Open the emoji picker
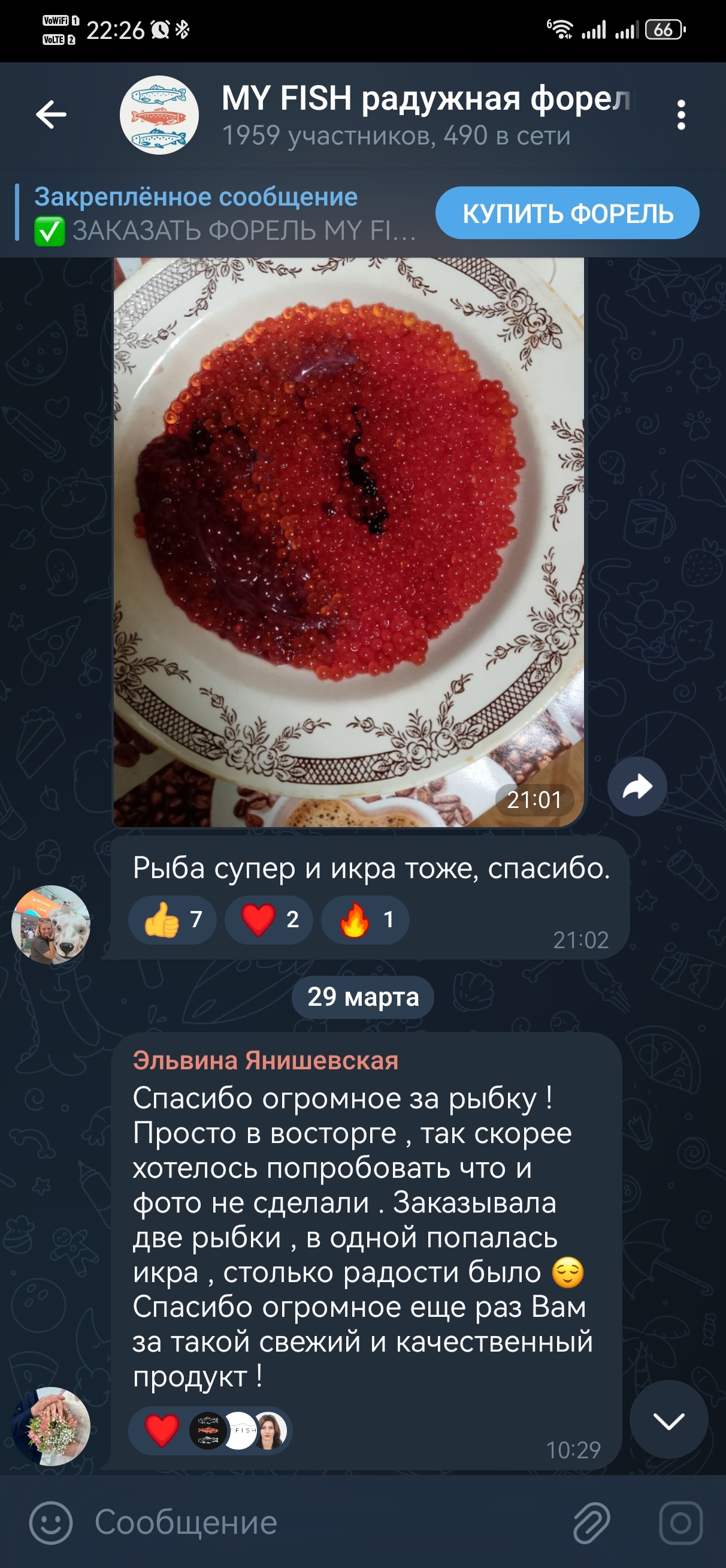Image resolution: width=726 pixels, height=1568 pixels. 50,1522
